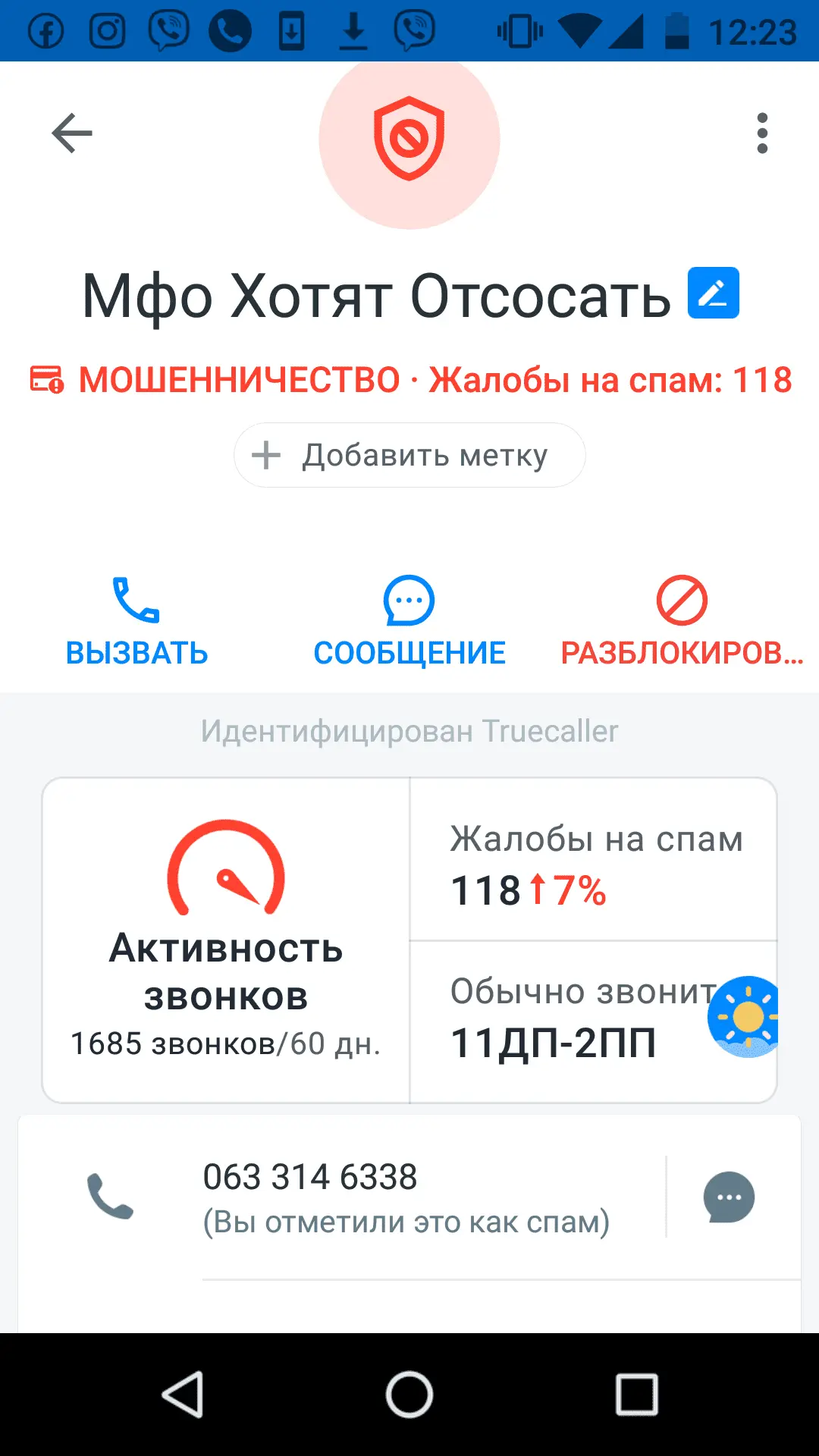The width and height of the screenshot is (819, 1456).
Task: Open chat bubble icon beside 063 314 6338
Action: click(729, 1198)
